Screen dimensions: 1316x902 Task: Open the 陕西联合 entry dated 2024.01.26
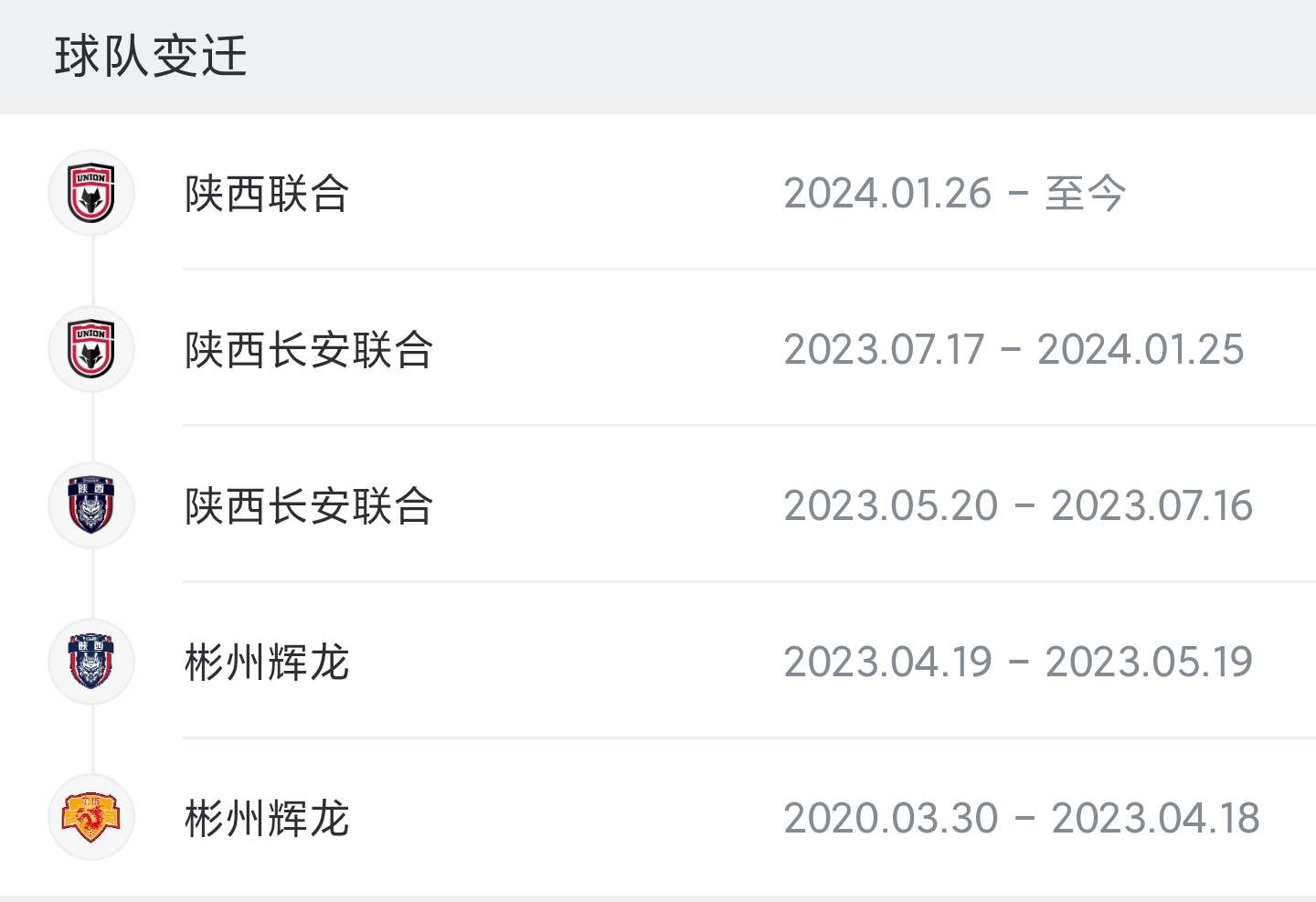pyautogui.click(x=658, y=193)
